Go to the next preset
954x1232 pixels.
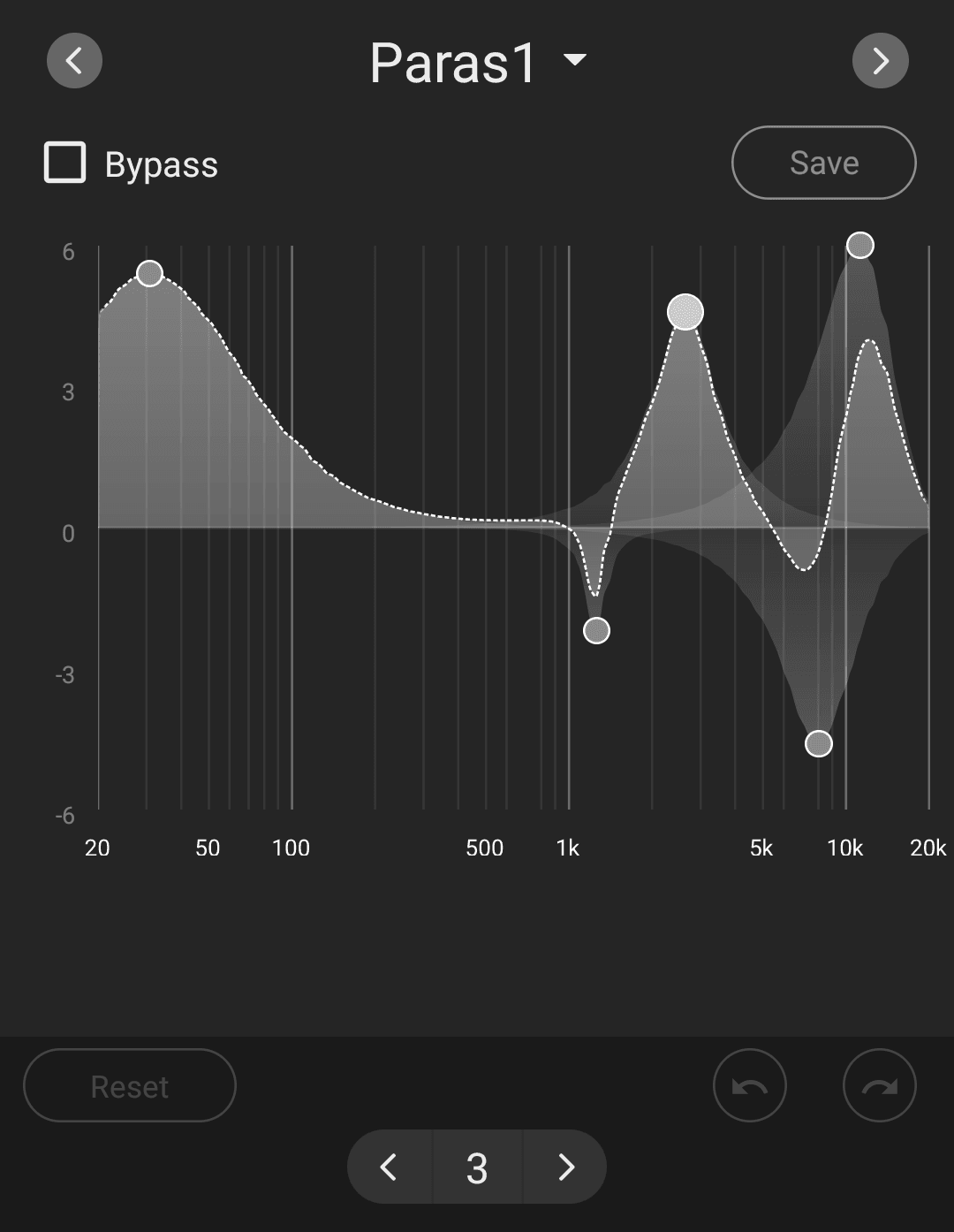tap(880, 61)
